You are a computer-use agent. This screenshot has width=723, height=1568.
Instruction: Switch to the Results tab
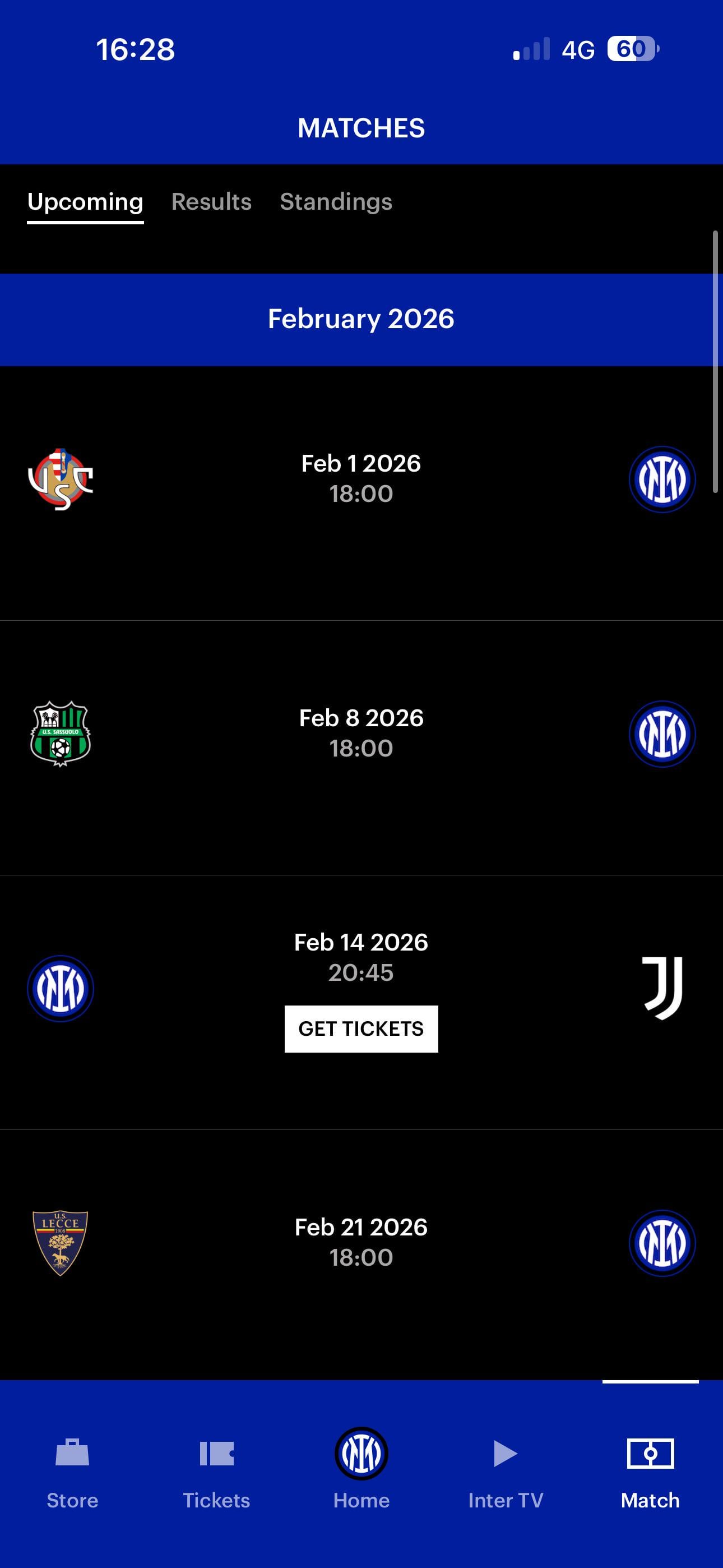tap(211, 201)
